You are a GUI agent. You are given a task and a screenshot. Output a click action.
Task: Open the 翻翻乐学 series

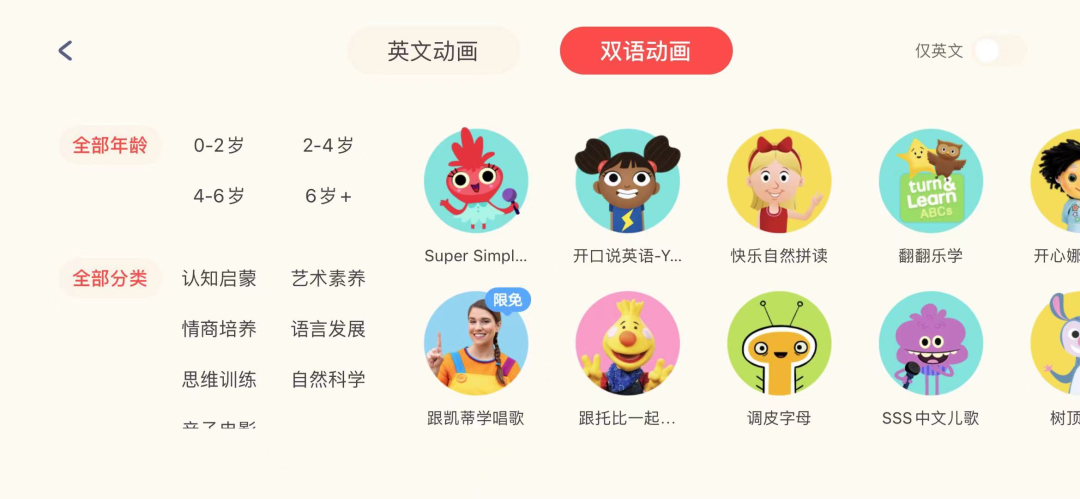[930, 181]
